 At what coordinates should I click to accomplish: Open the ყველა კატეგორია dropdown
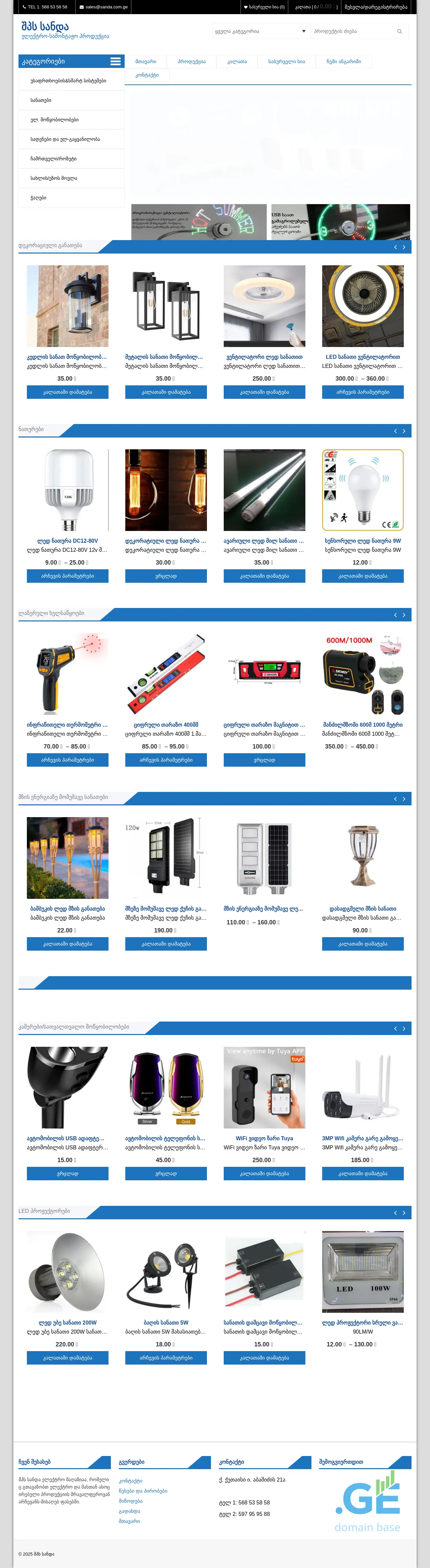pyautogui.click(x=260, y=31)
